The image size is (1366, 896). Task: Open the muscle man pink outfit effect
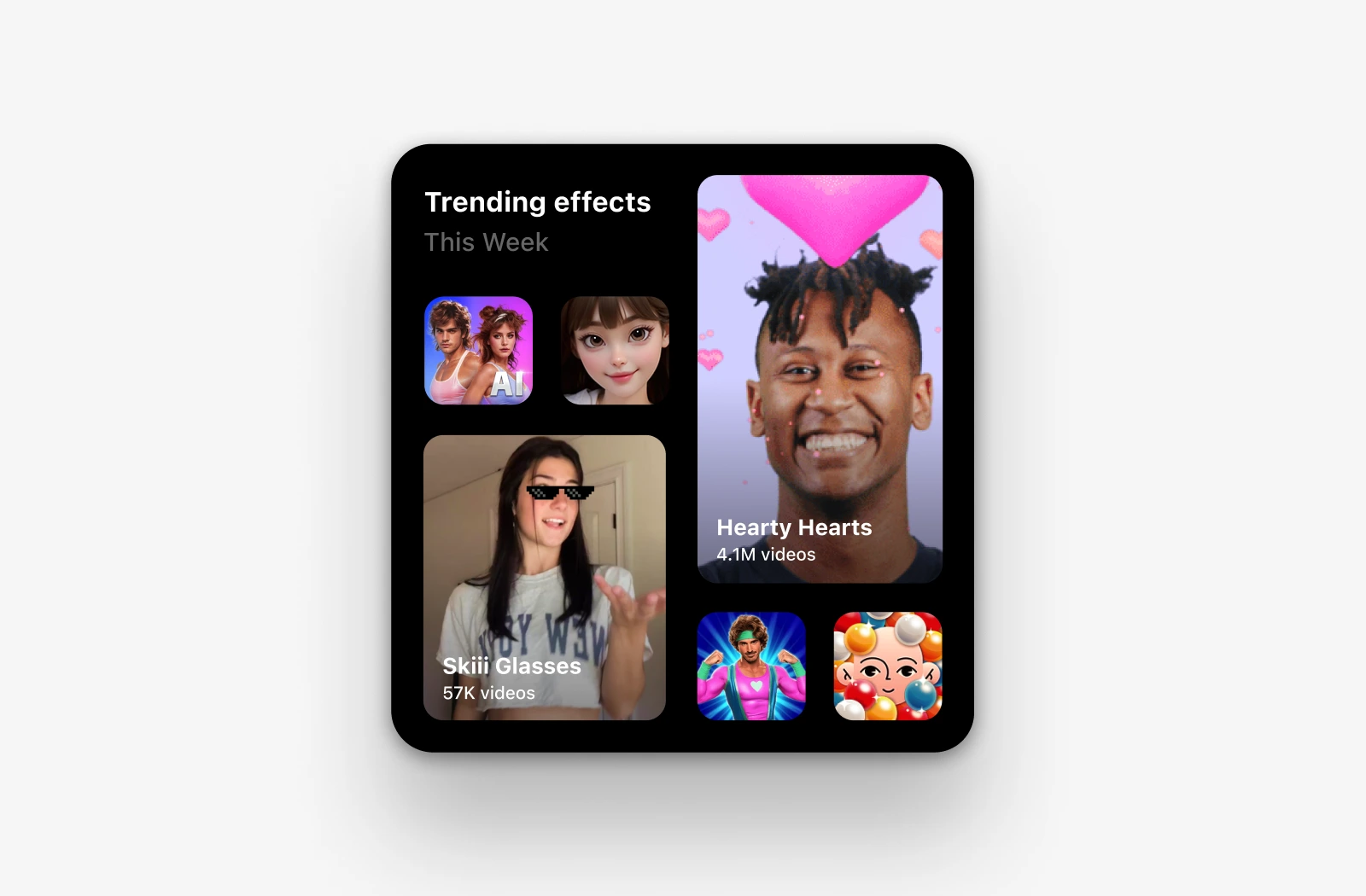coord(751,666)
